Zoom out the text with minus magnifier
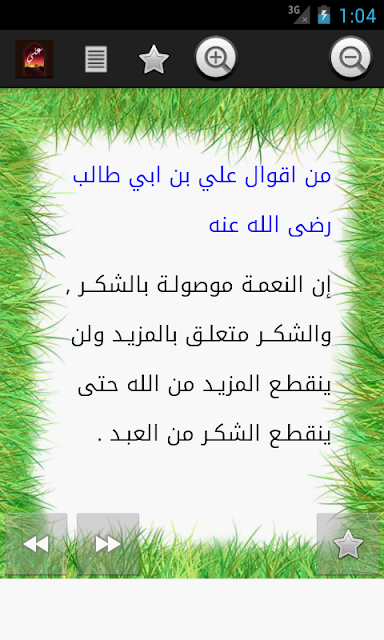Viewport: 384px width, 640px height. [351, 58]
